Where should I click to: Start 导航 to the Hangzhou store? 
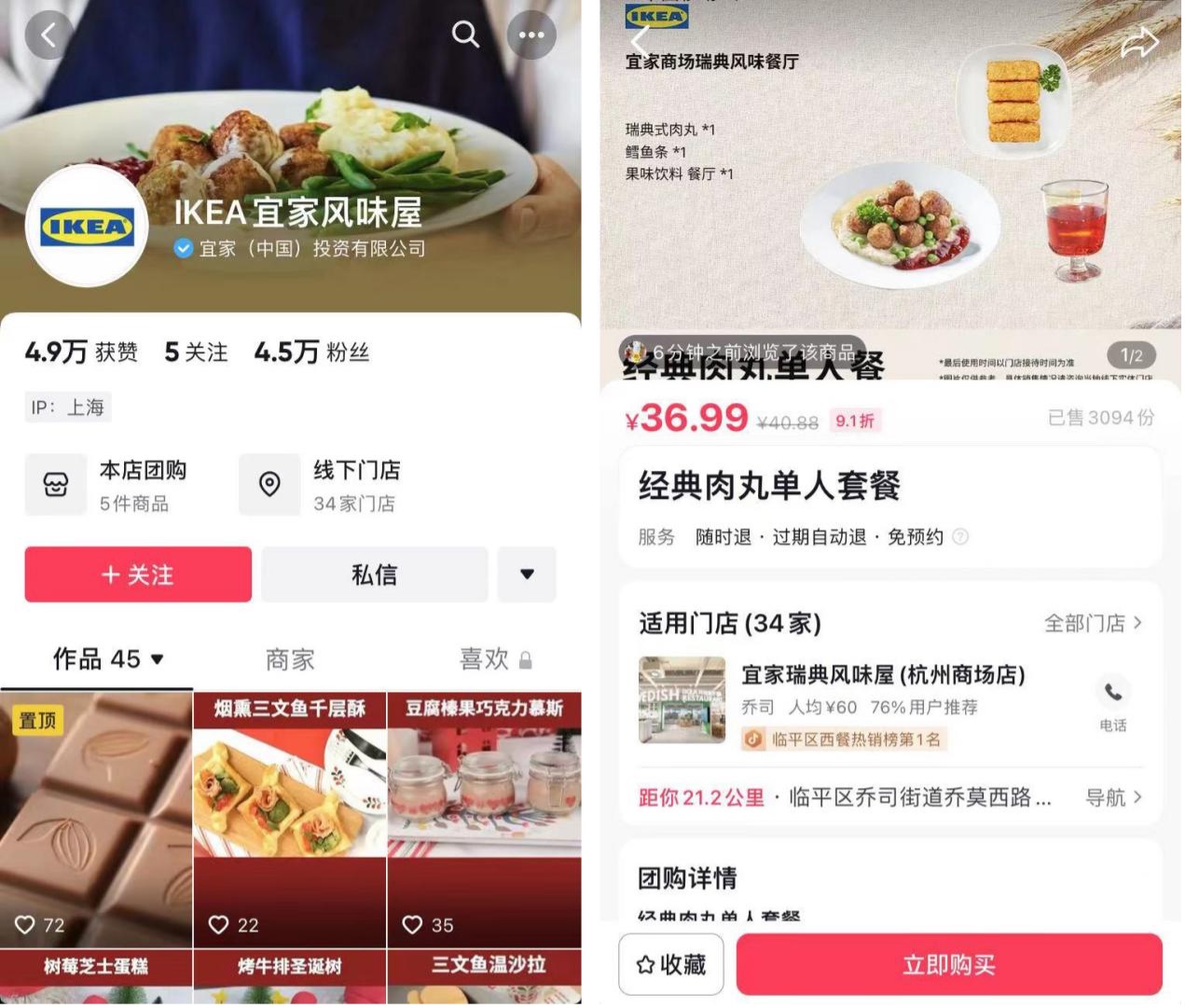click(1113, 797)
